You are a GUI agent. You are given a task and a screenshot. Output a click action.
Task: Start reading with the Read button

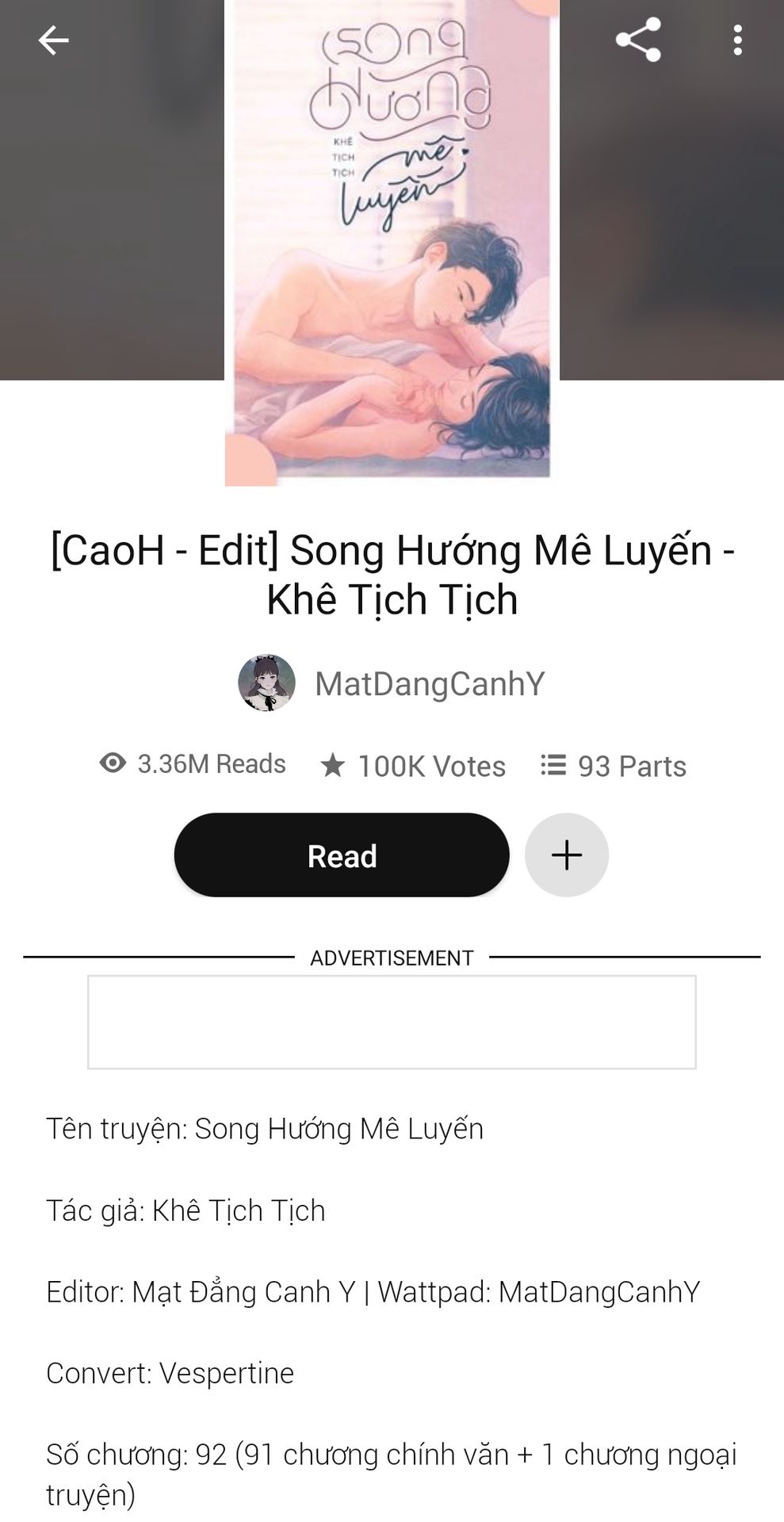click(x=342, y=855)
